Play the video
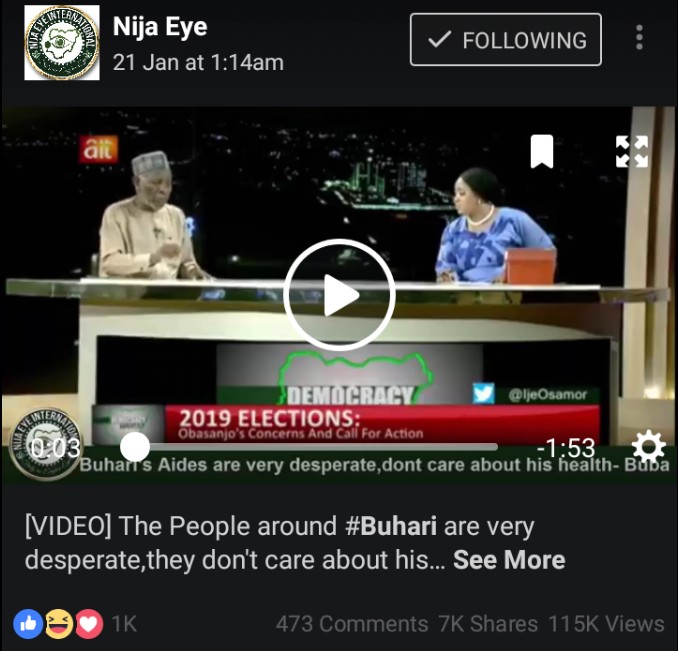Viewport: 678px width, 651px height. coord(339,295)
